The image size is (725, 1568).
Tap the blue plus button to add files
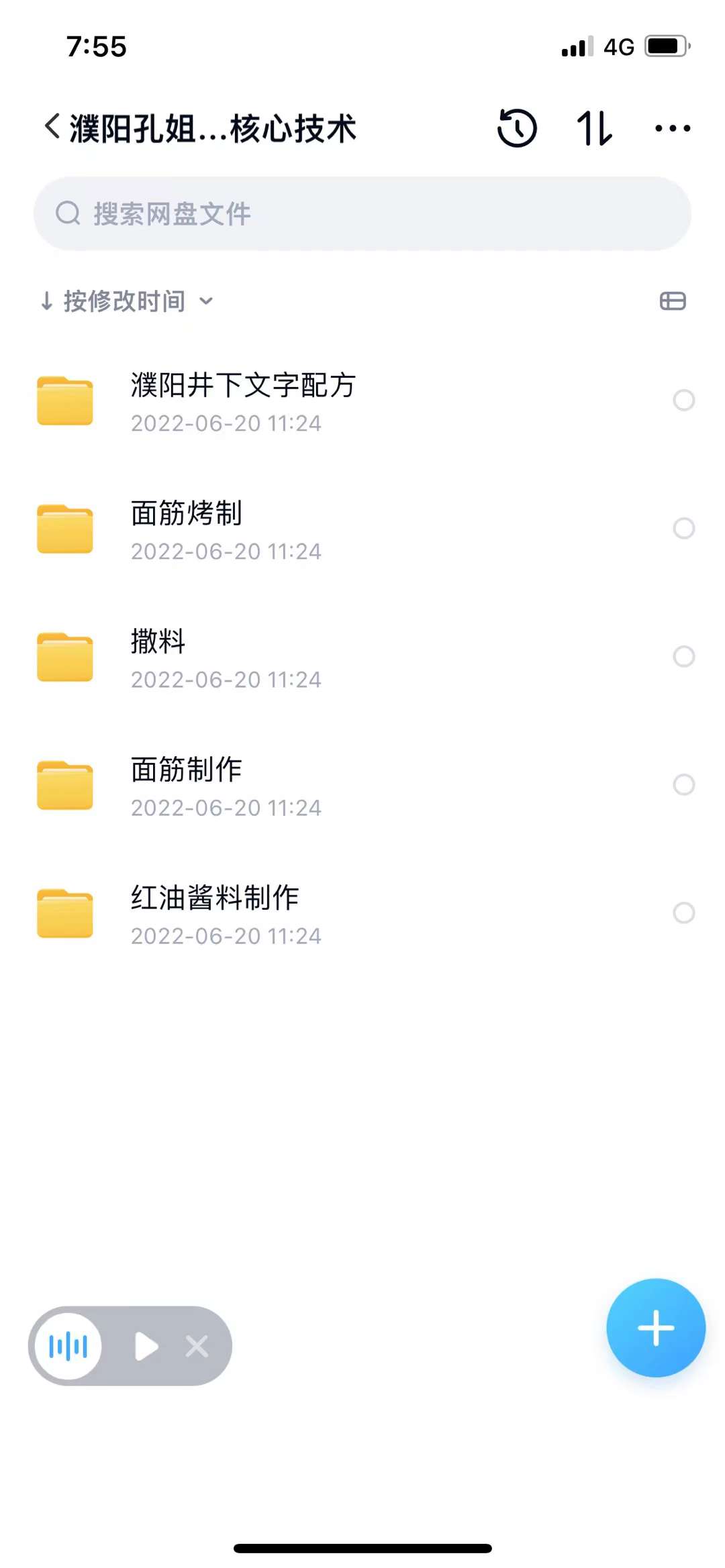coord(655,1328)
